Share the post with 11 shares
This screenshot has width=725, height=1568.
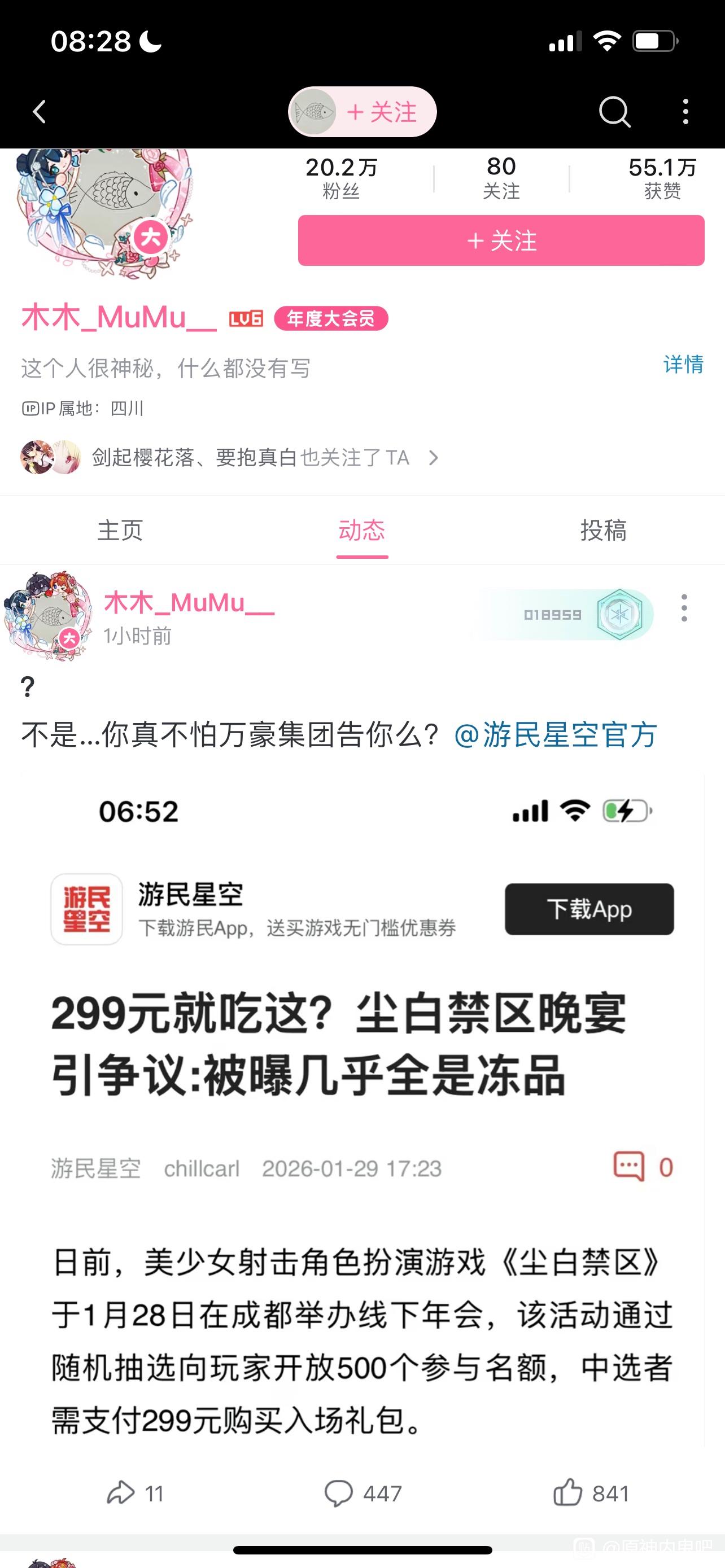point(135,1493)
